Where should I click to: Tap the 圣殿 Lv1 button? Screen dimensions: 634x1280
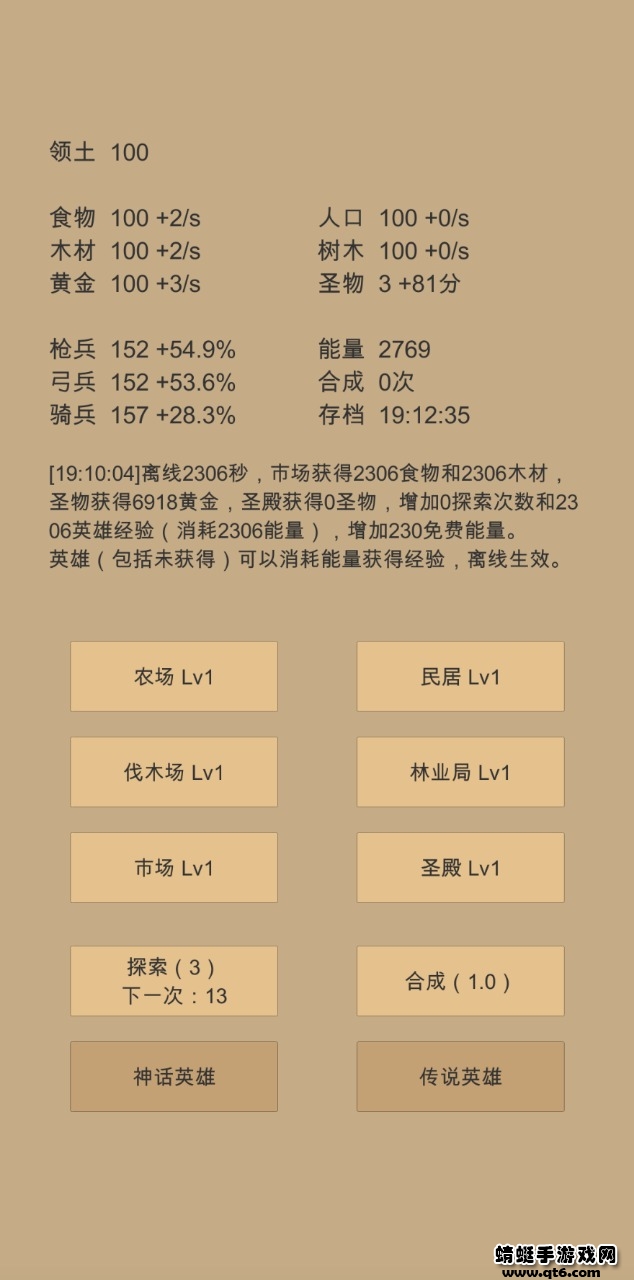(x=460, y=867)
